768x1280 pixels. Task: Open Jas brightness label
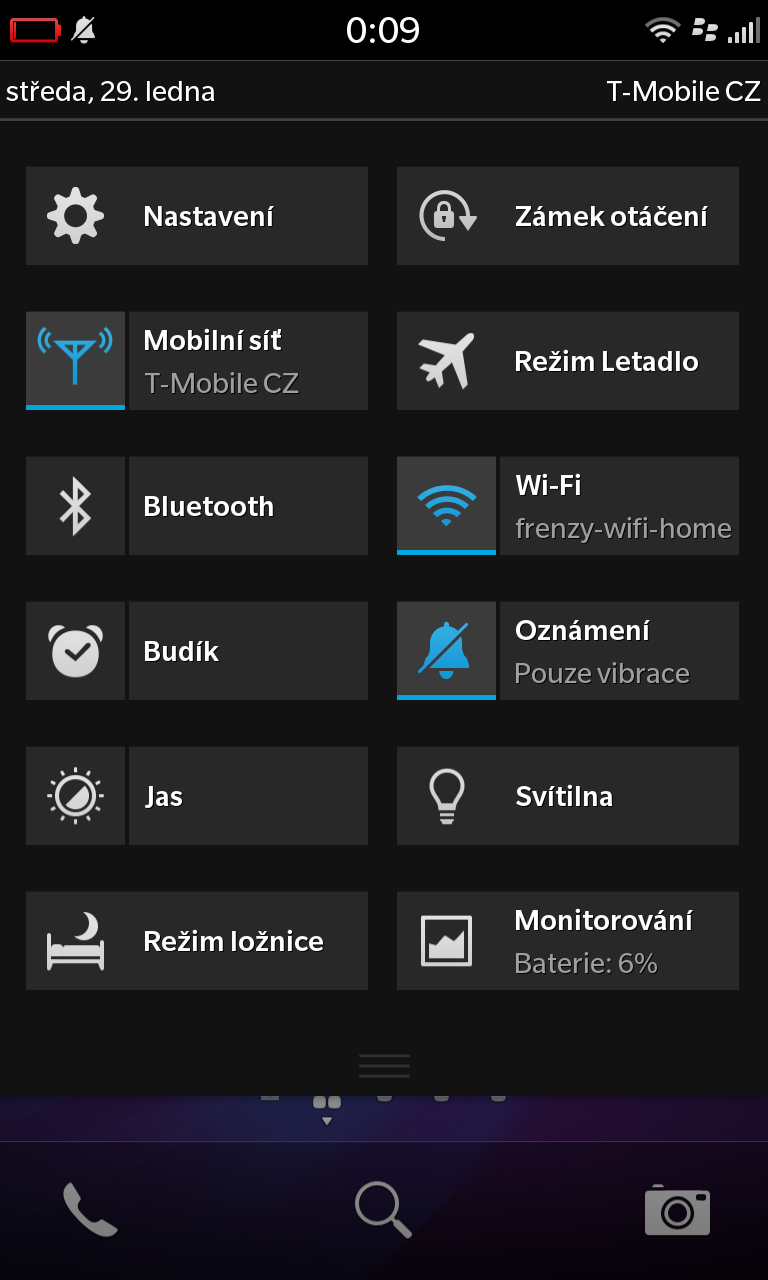[x=248, y=796]
